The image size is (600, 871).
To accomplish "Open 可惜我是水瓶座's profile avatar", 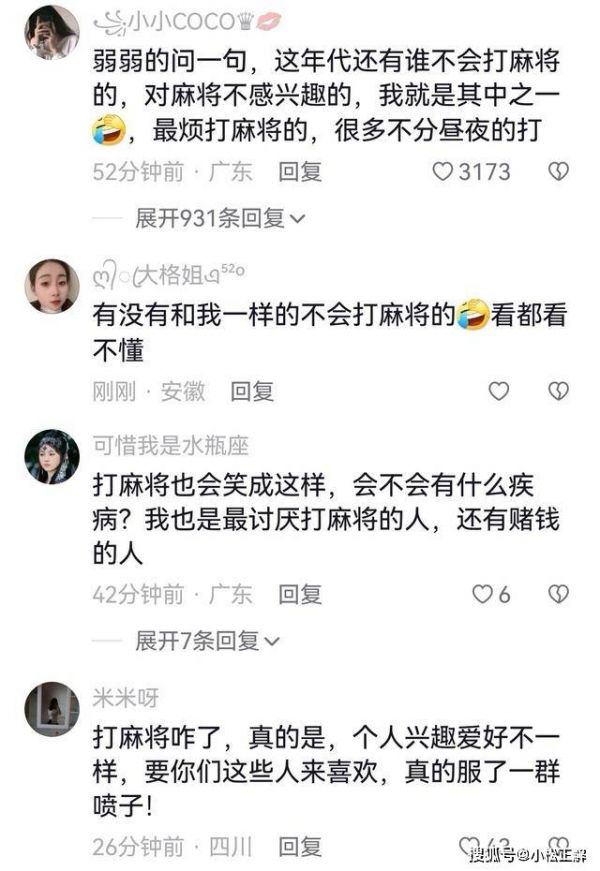I will (51, 456).
